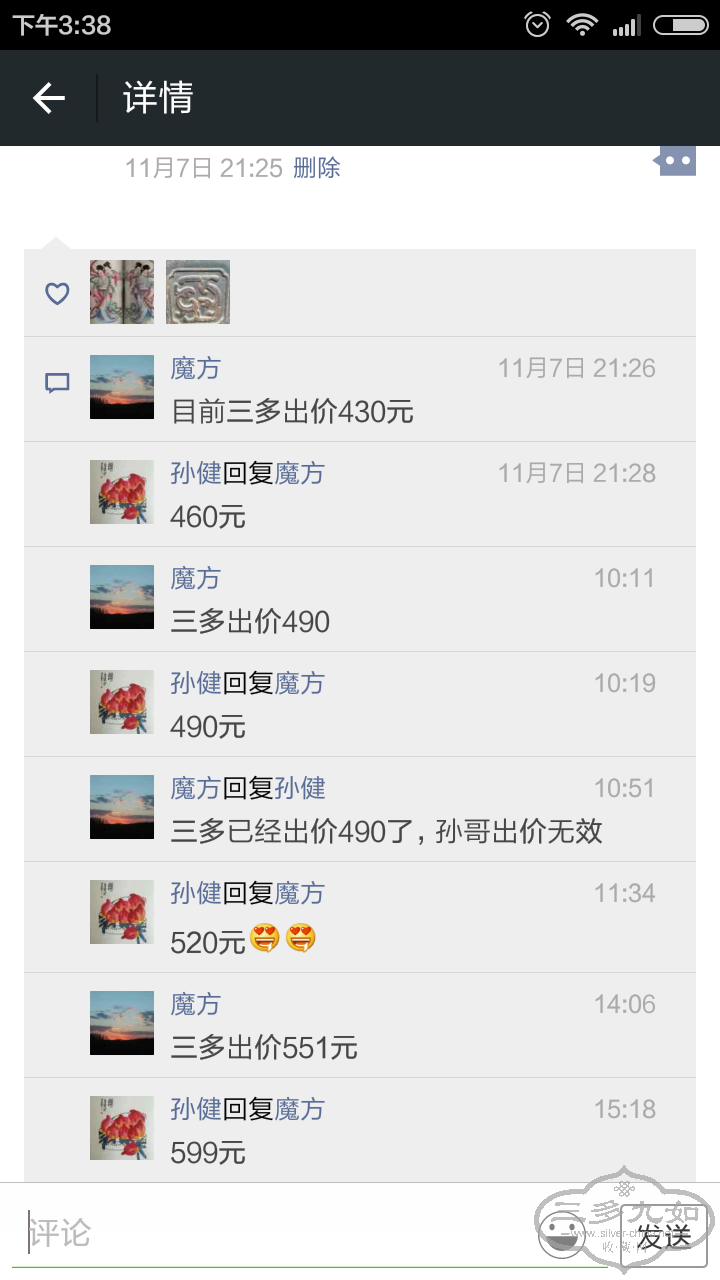Tap 删除 to delete this post
Screen dimensions: 720x1280
click(x=316, y=168)
